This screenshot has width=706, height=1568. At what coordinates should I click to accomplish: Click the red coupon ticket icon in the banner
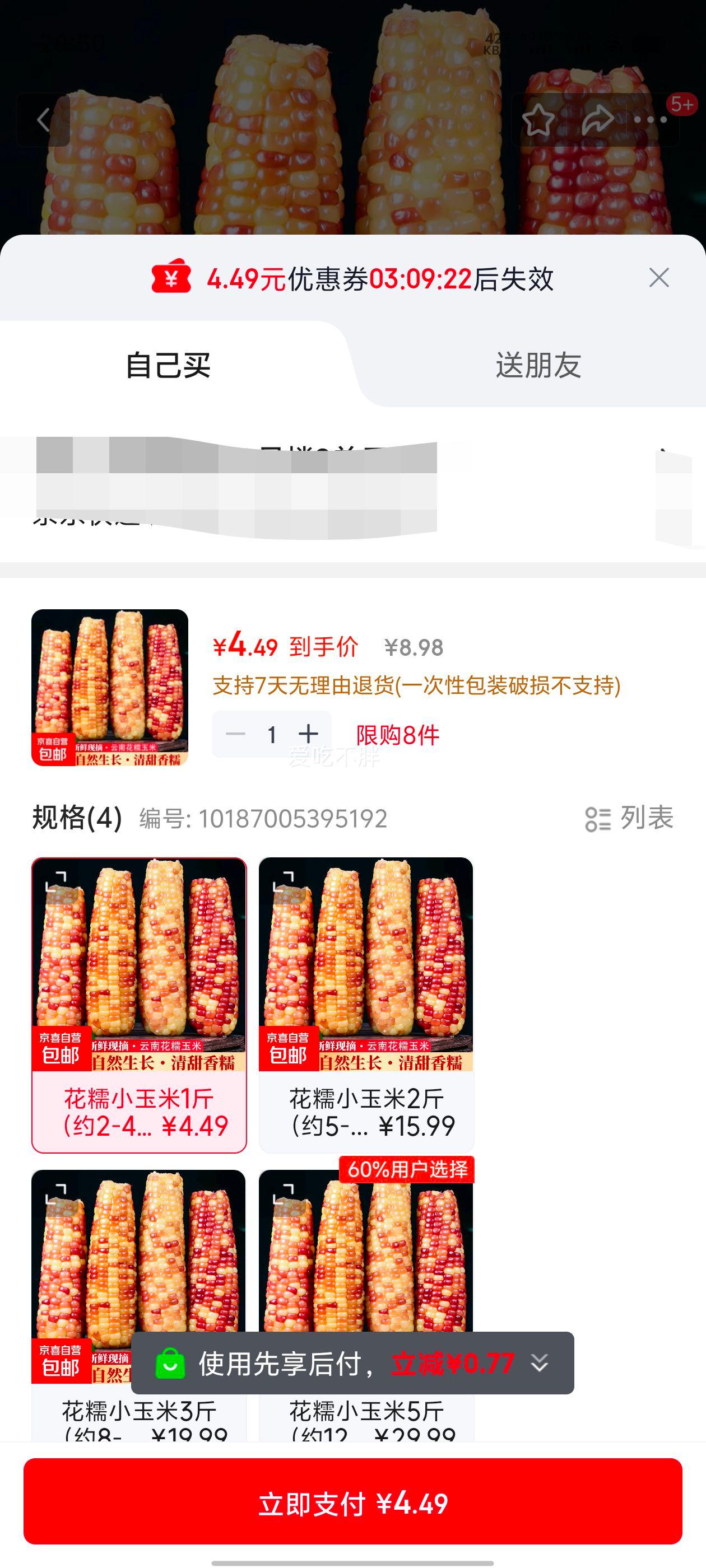point(173,280)
